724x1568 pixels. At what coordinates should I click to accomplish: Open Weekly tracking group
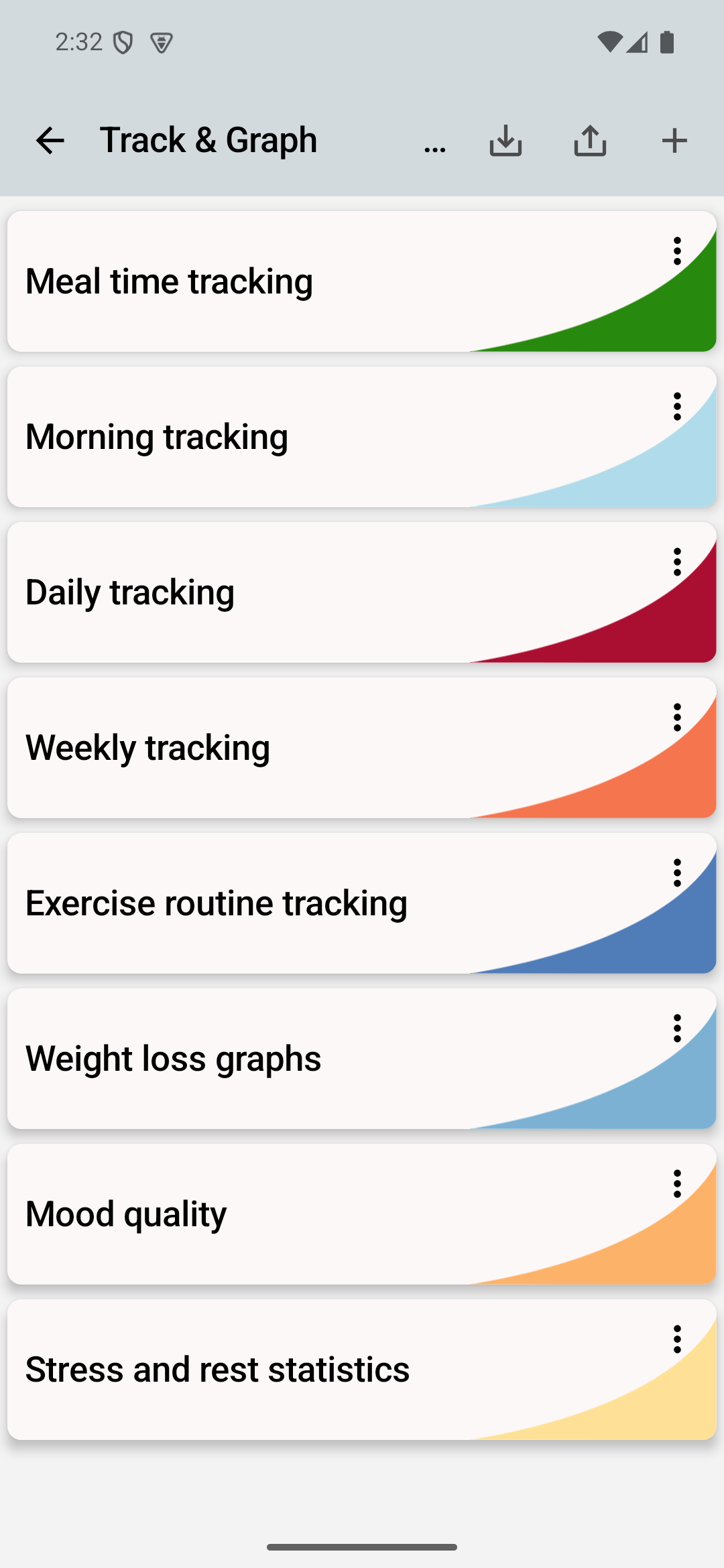[268, 748]
